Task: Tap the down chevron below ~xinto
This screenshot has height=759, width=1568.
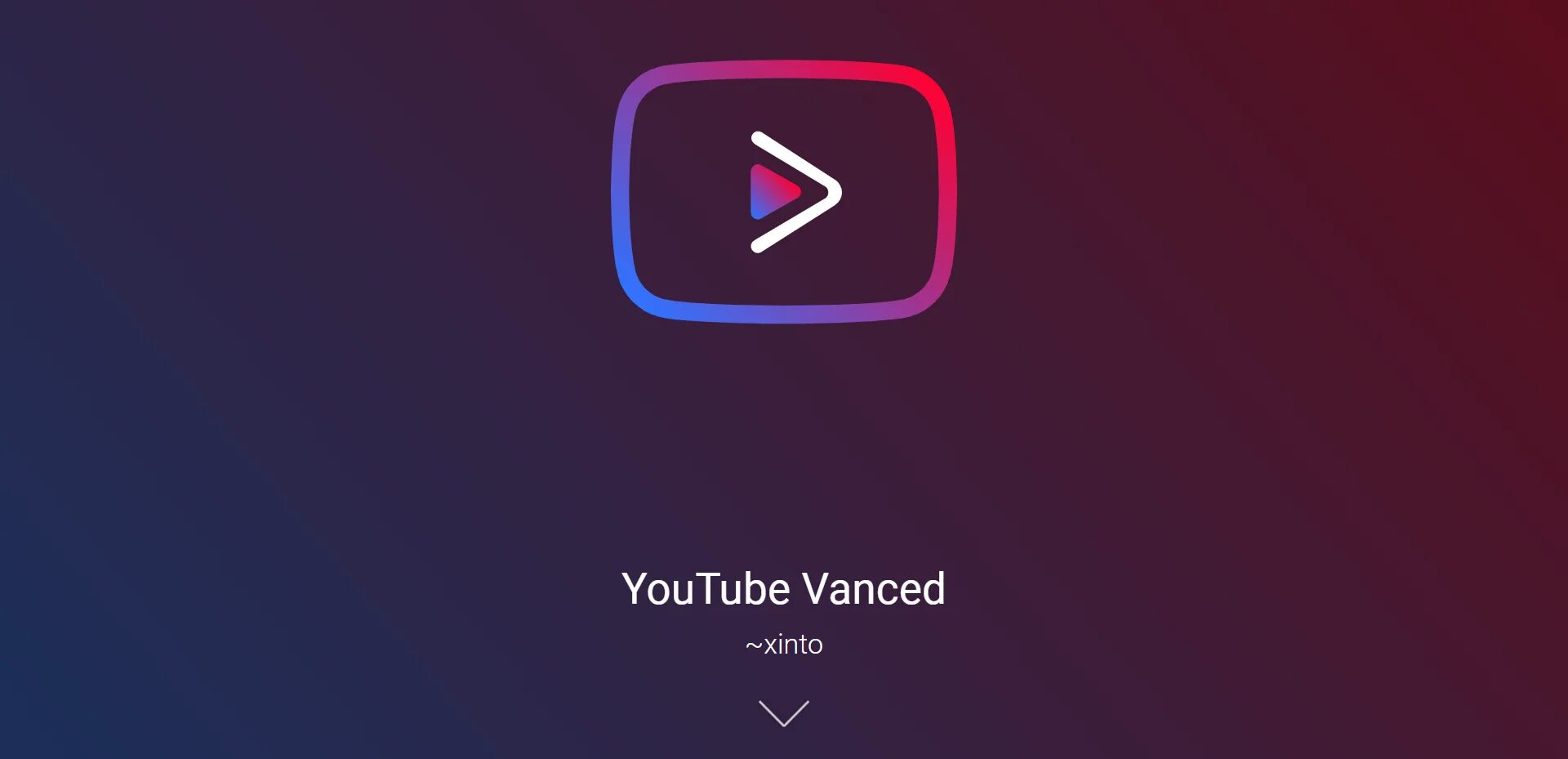Action: click(x=783, y=713)
